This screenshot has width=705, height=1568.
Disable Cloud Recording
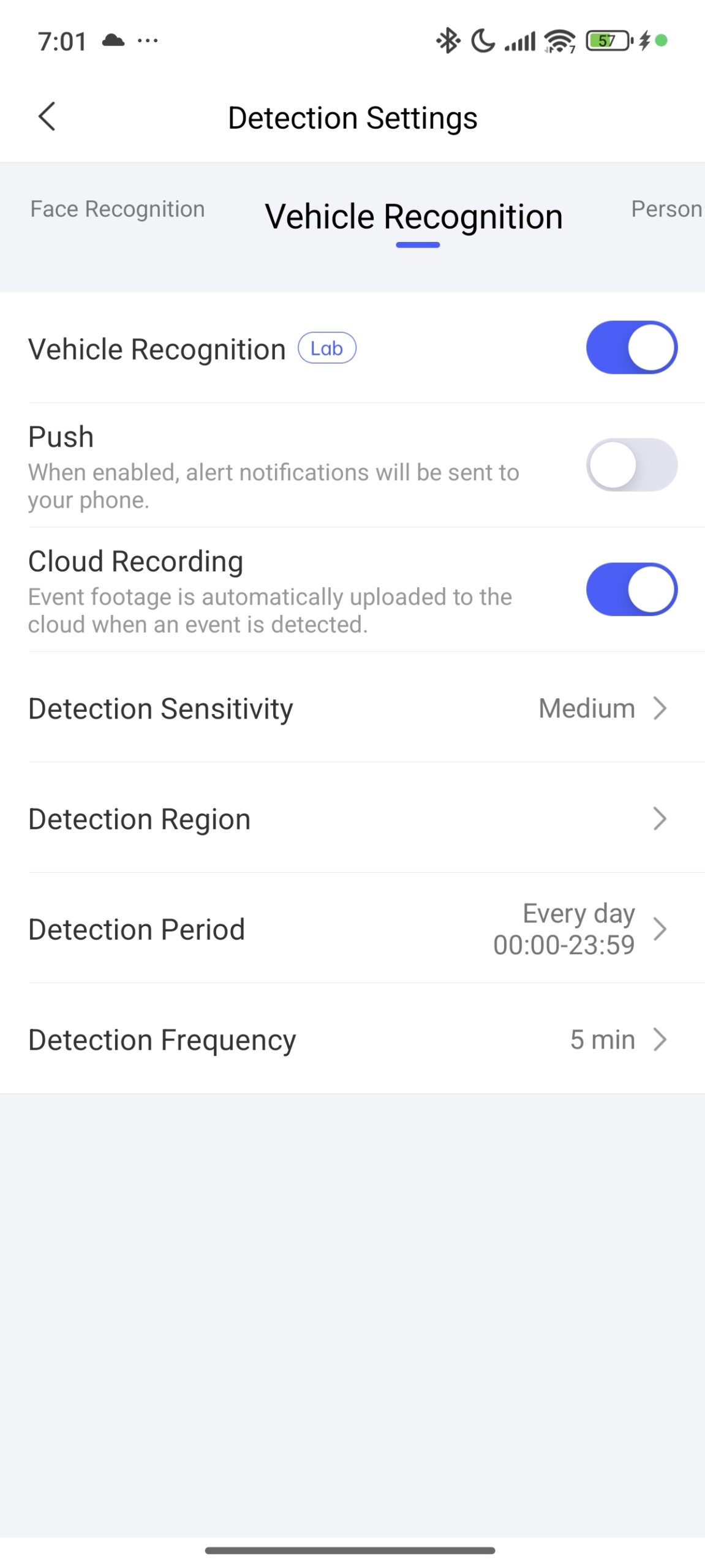[x=631, y=589]
